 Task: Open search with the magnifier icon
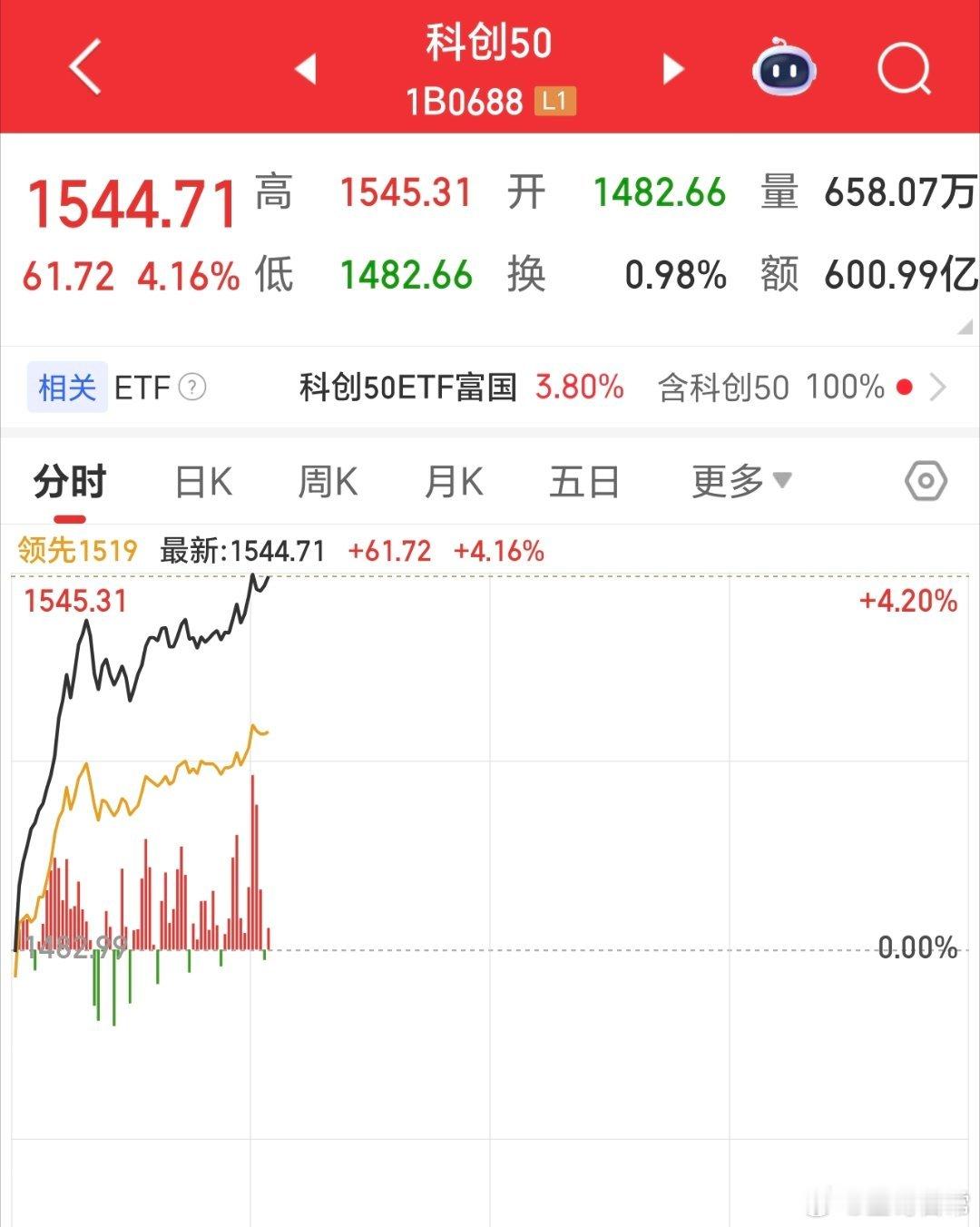coord(904,69)
